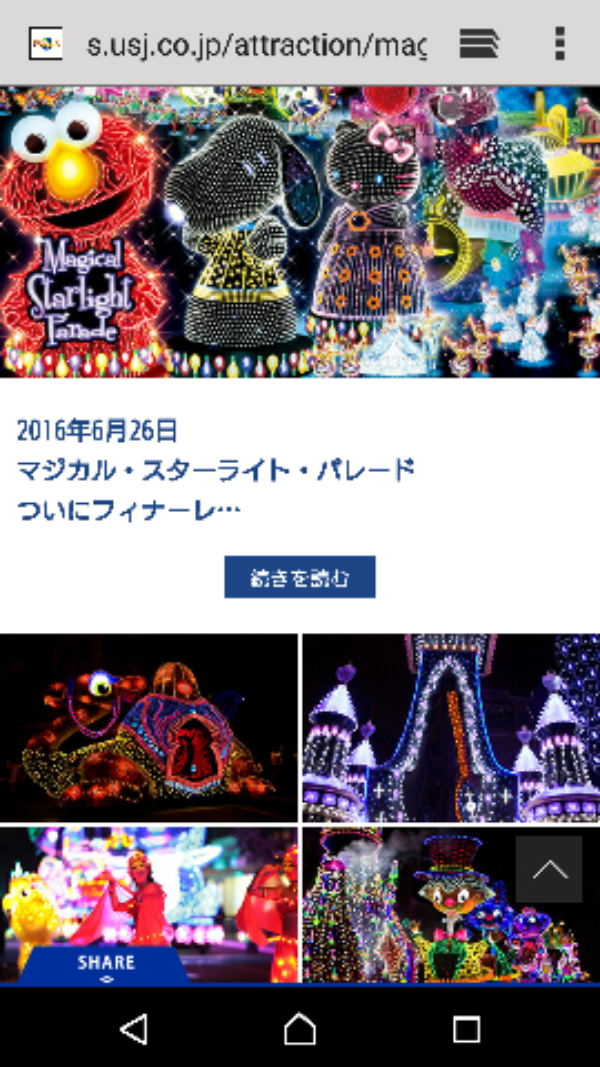This screenshot has width=600, height=1067.
Task: Open the dancer in red costume photo
Action: tap(148, 890)
